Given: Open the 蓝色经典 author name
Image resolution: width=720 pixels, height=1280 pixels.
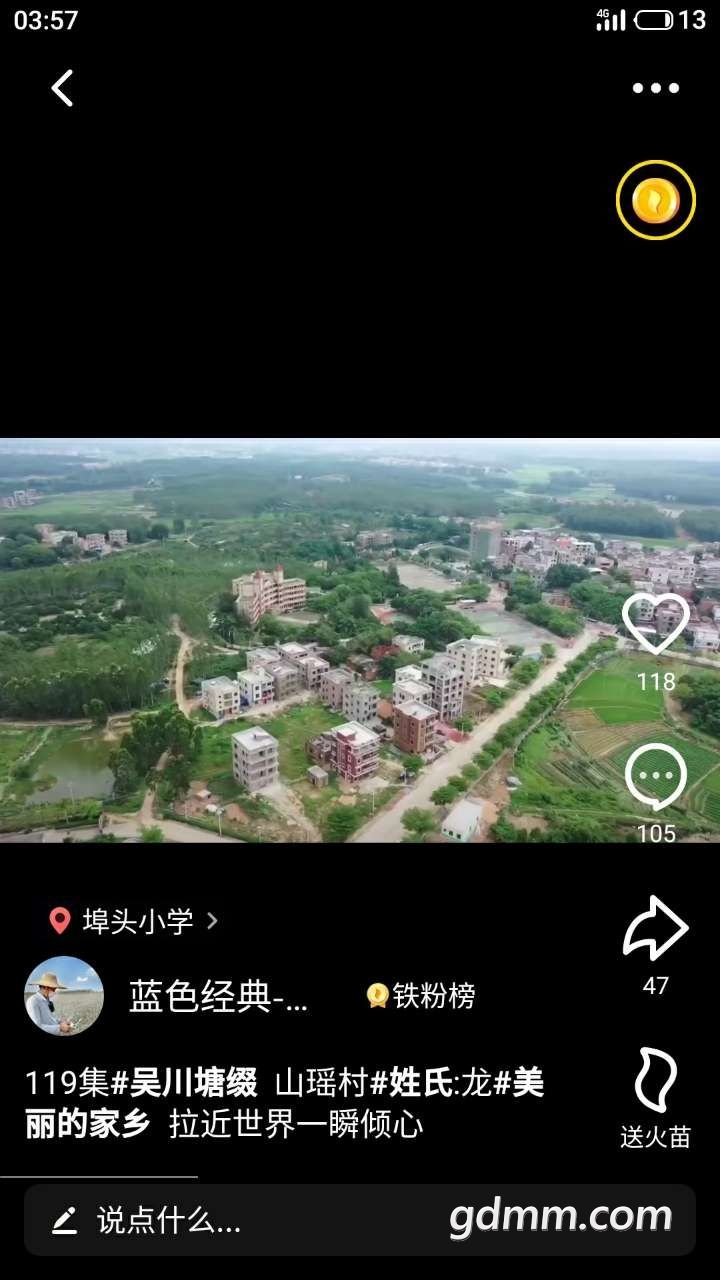Looking at the screenshot, I should click(x=218, y=996).
